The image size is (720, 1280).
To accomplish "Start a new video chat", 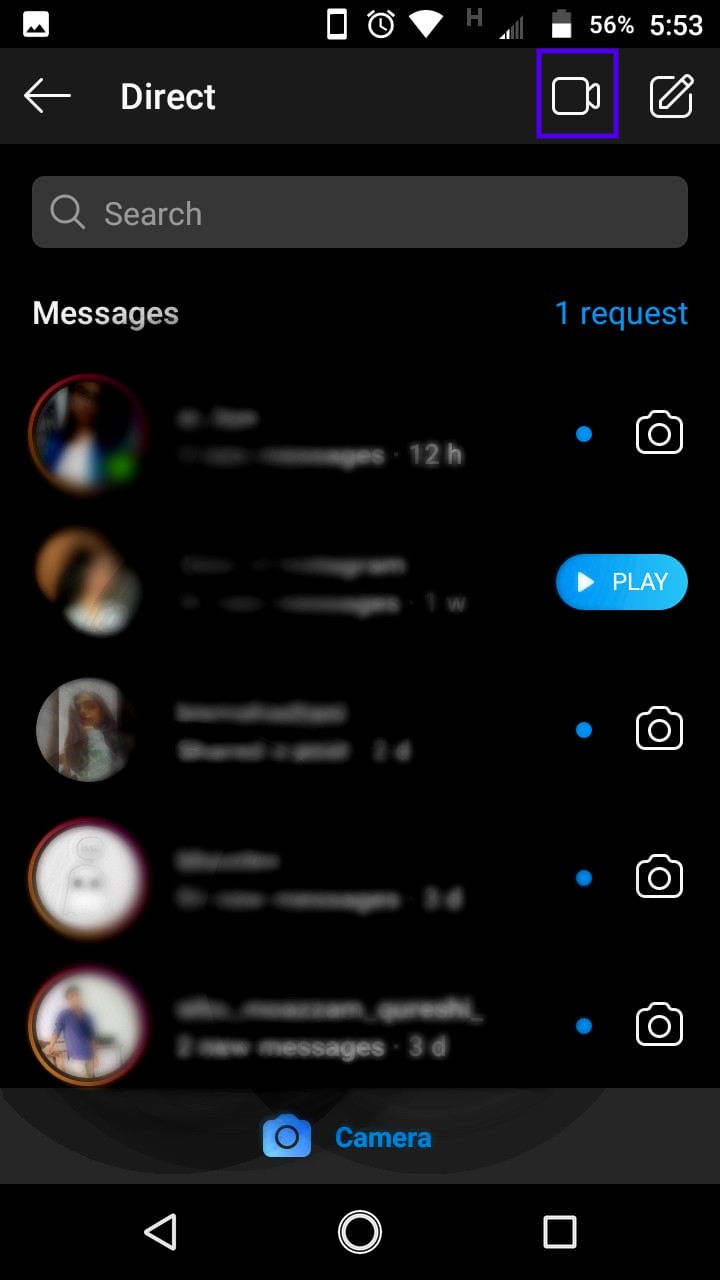I will click(576, 96).
